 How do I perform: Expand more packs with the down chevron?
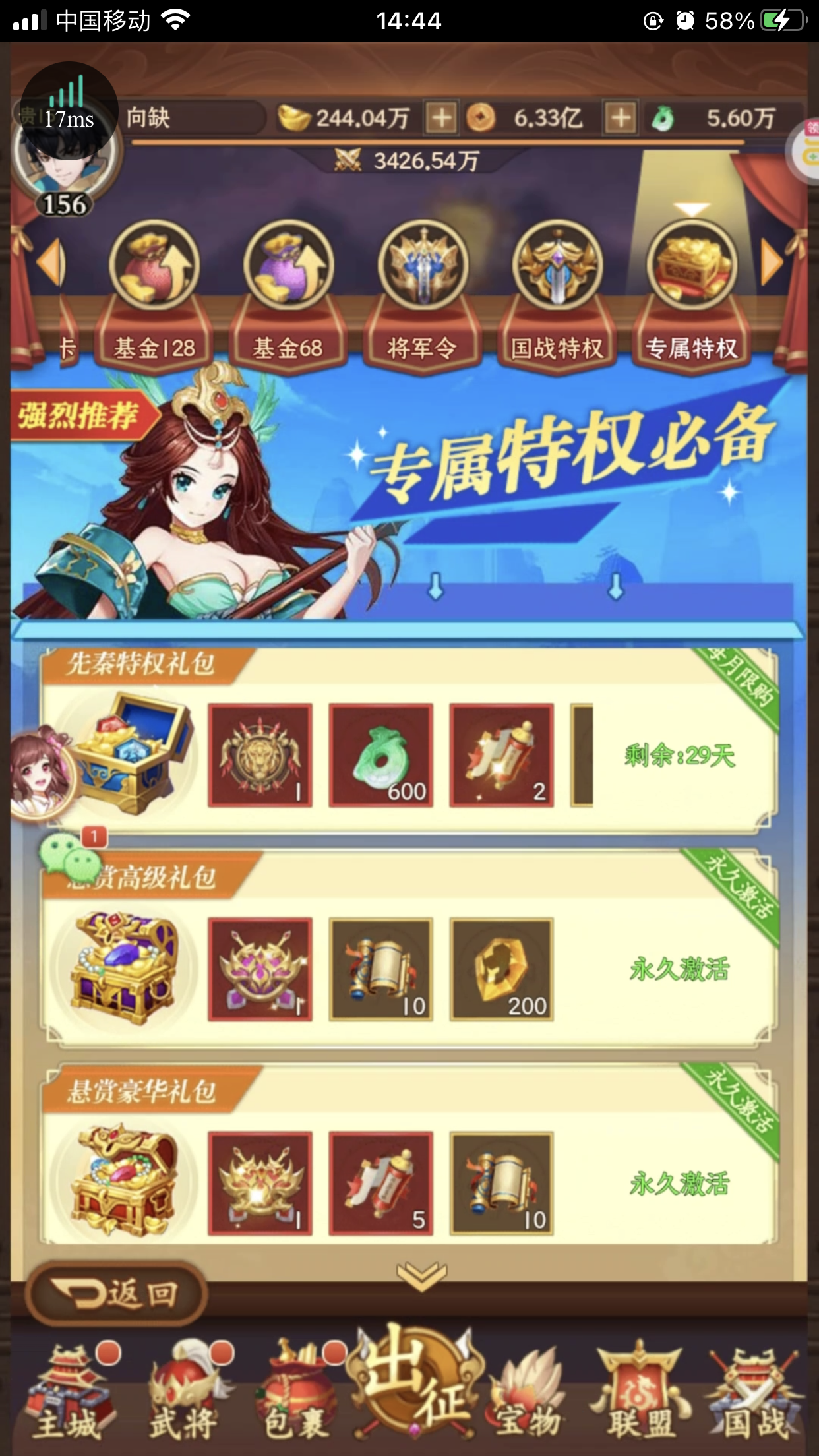coord(422,1276)
